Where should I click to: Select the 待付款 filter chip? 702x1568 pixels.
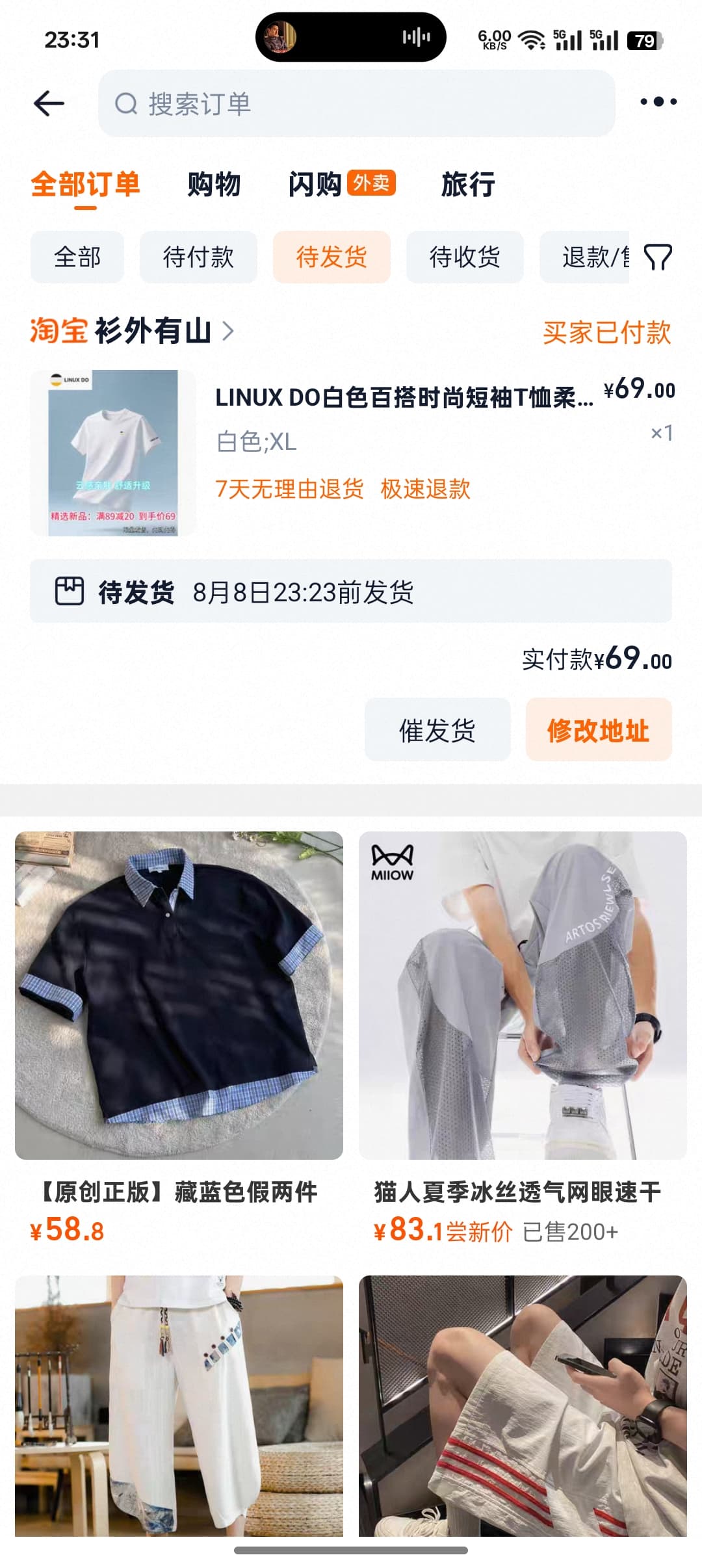pos(198,257)
